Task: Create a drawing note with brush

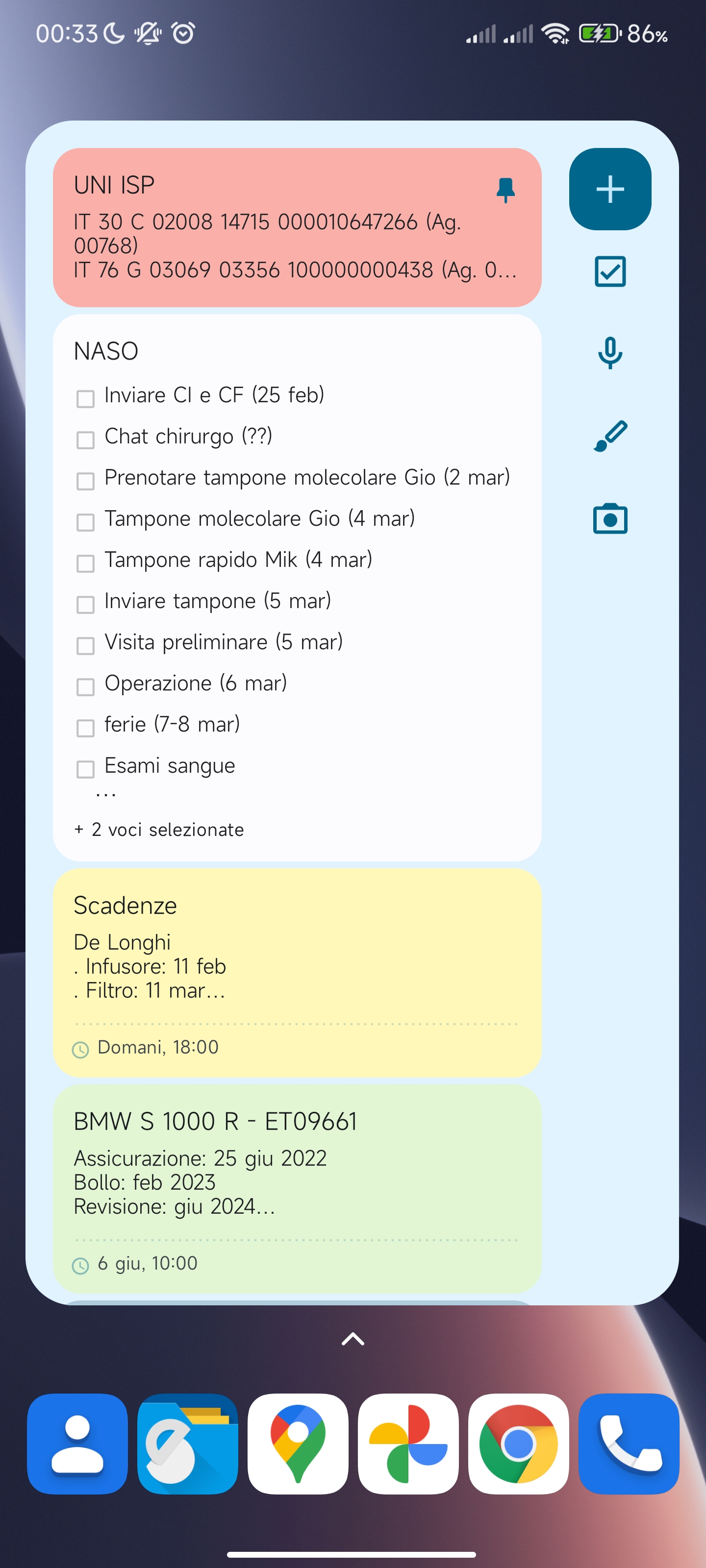Action: 610,436
